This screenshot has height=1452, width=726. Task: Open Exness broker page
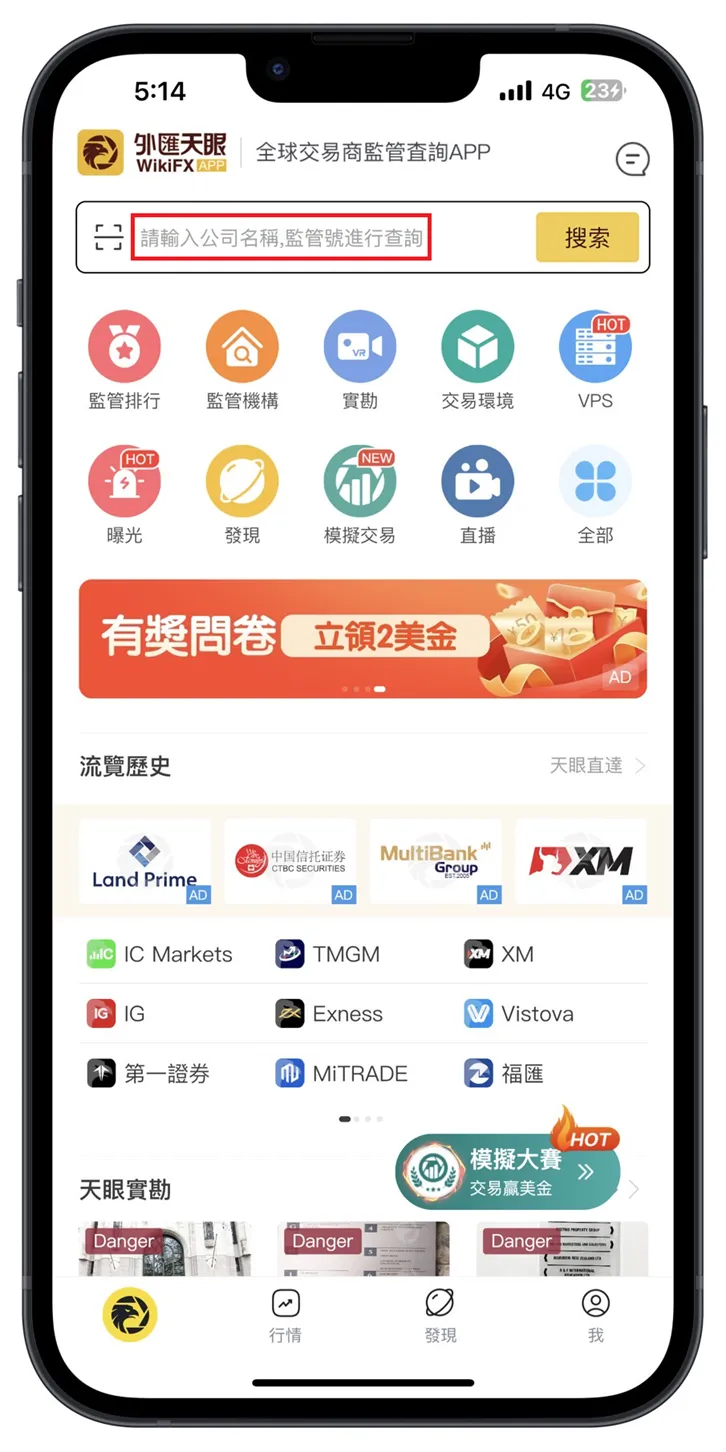(329, 1014)
